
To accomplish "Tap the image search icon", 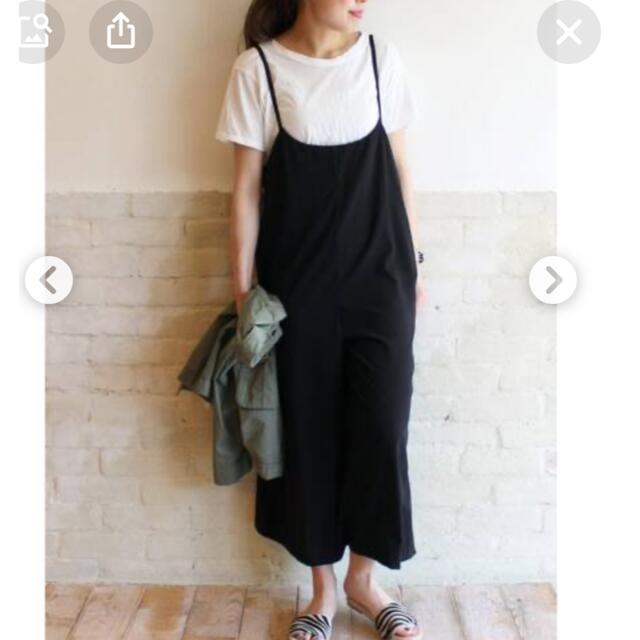I will [36, 32].
